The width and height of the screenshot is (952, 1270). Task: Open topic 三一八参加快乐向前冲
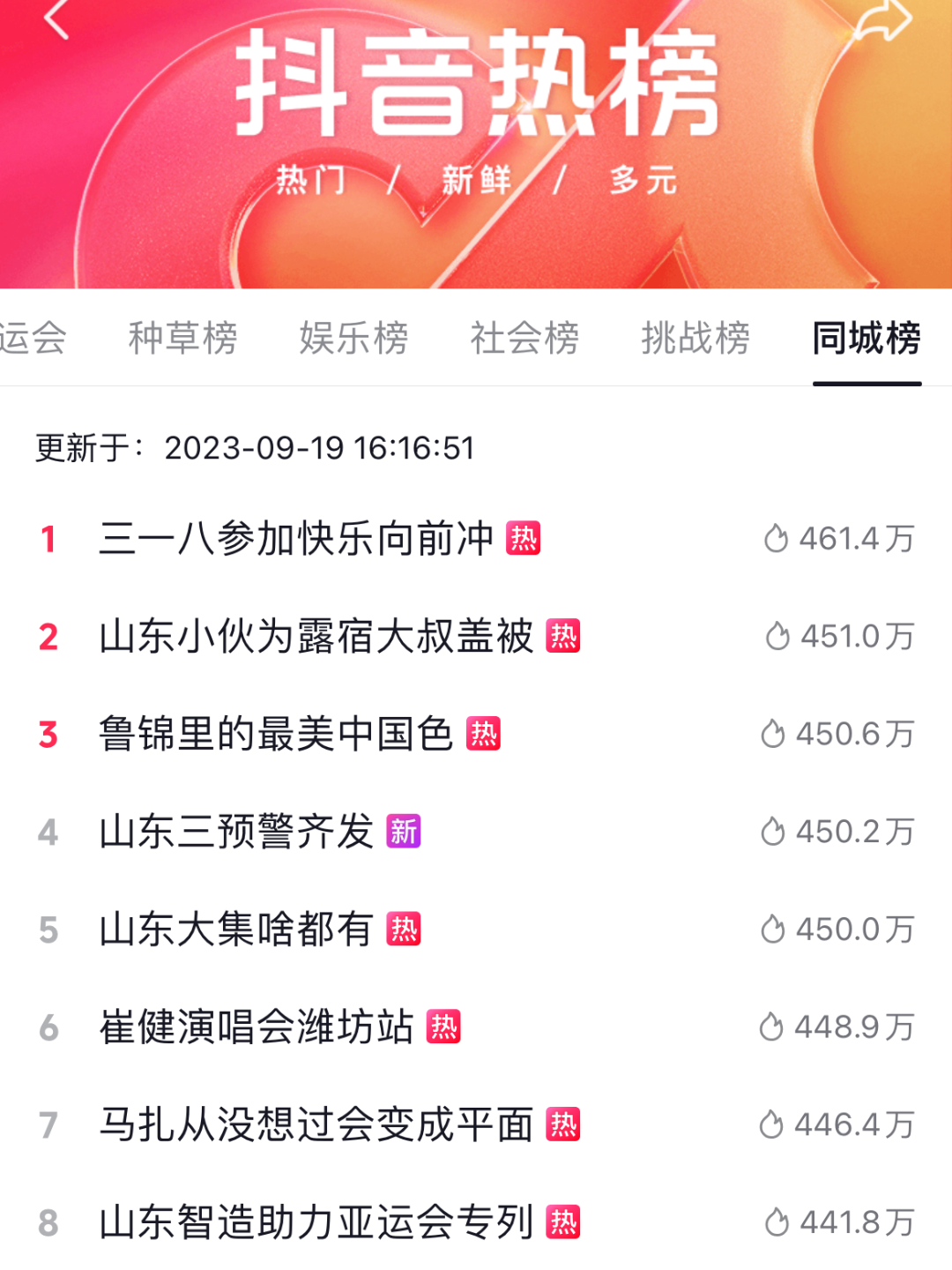point(296,539)
